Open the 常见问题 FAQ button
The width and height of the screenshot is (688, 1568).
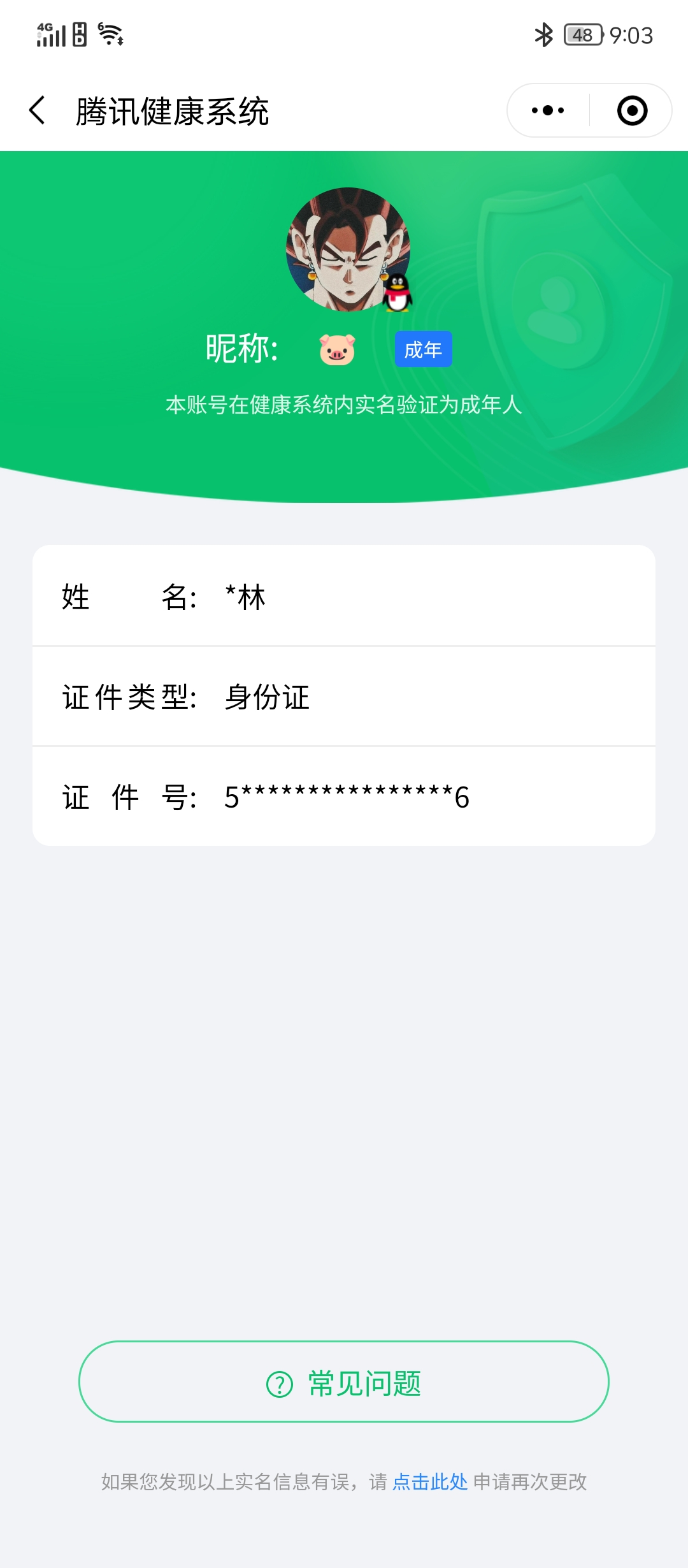tap(344, 1382)
